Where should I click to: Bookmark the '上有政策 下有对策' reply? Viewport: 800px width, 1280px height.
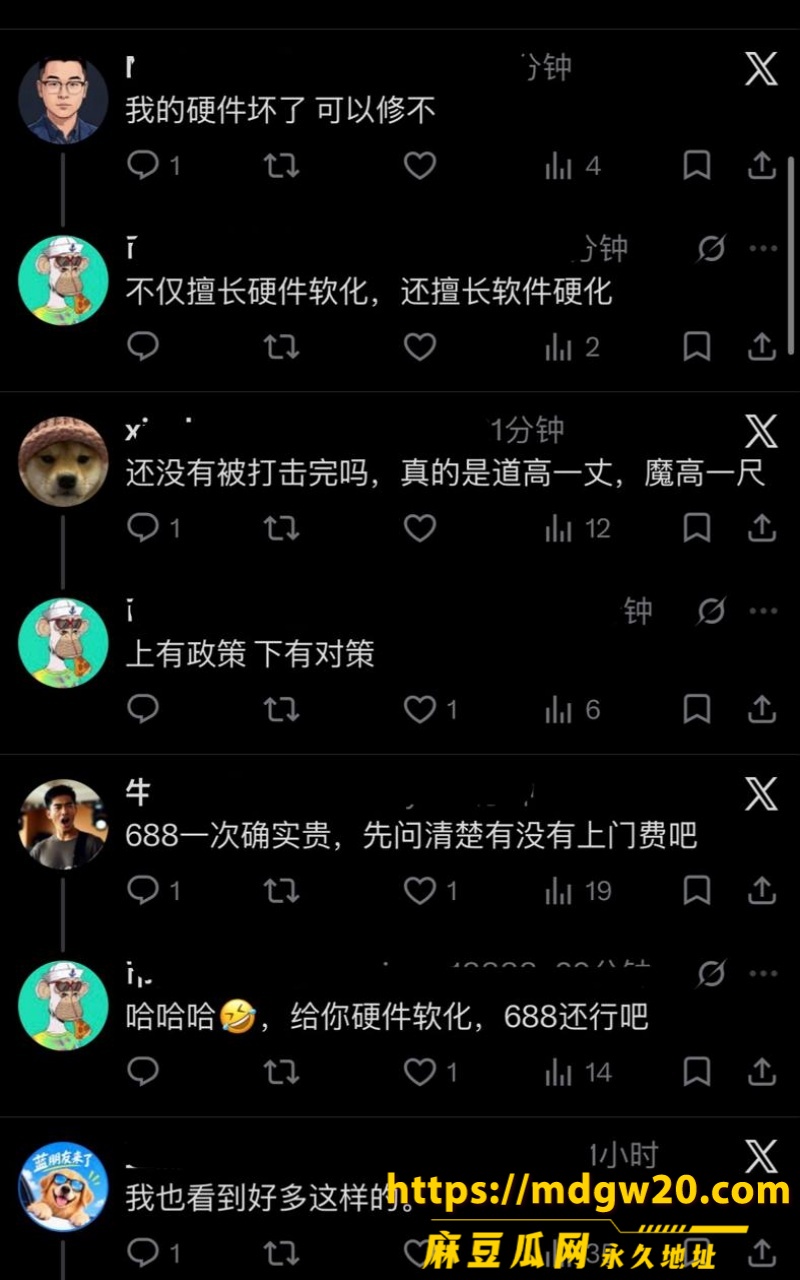pyautogui.click(x=697, y=710)
